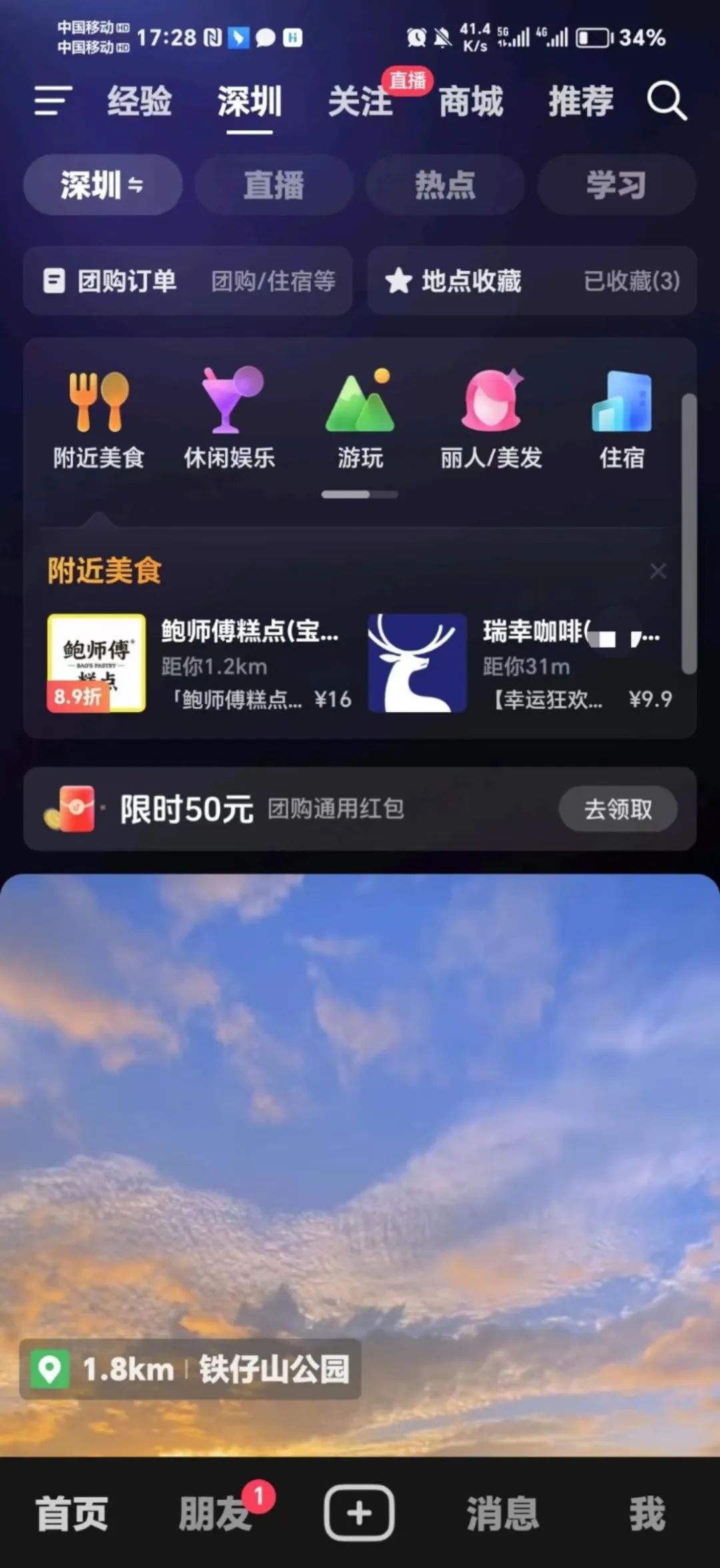Close the 附近美食 panel
Viewport: 720px width, 1568px height.
pos(657,571)
